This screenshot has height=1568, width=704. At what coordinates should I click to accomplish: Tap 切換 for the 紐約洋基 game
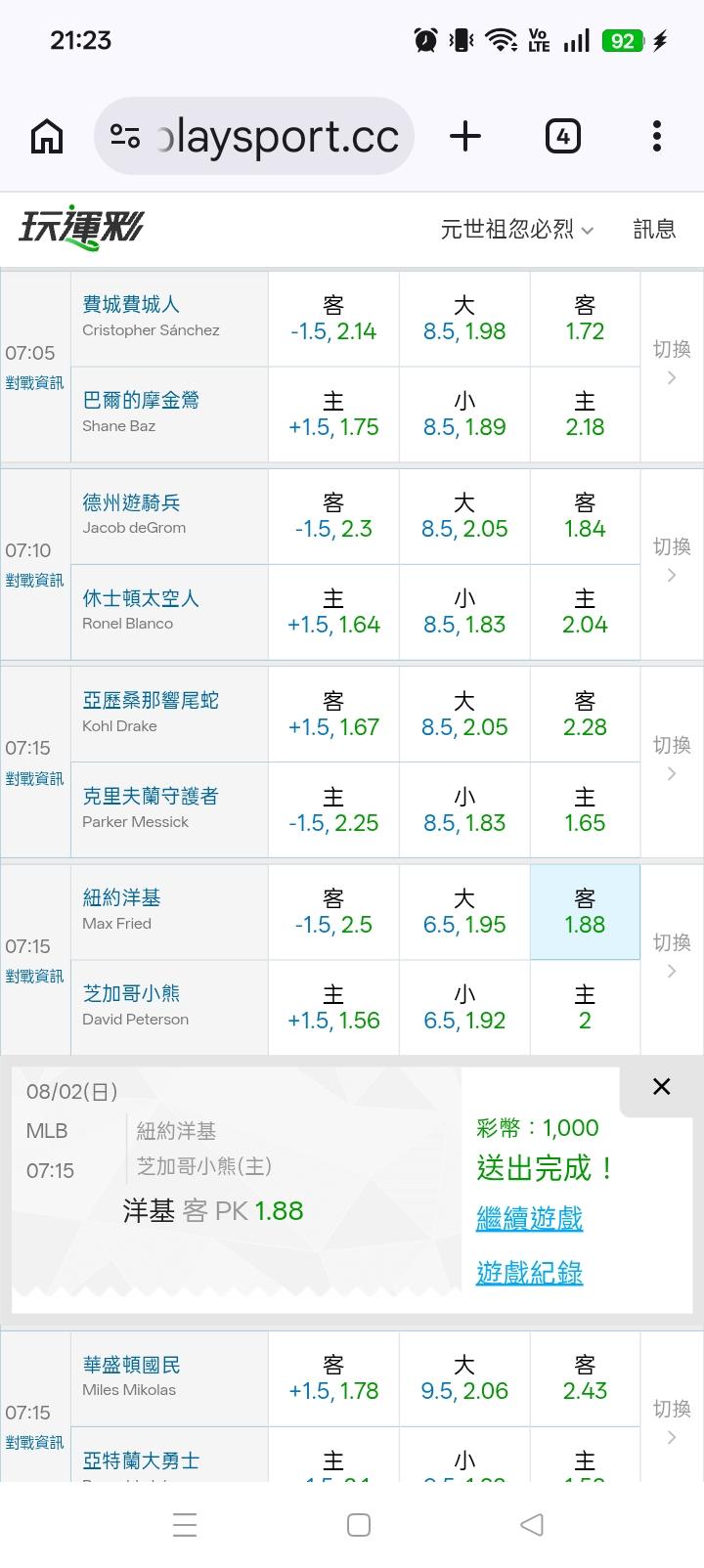[672, 955]
